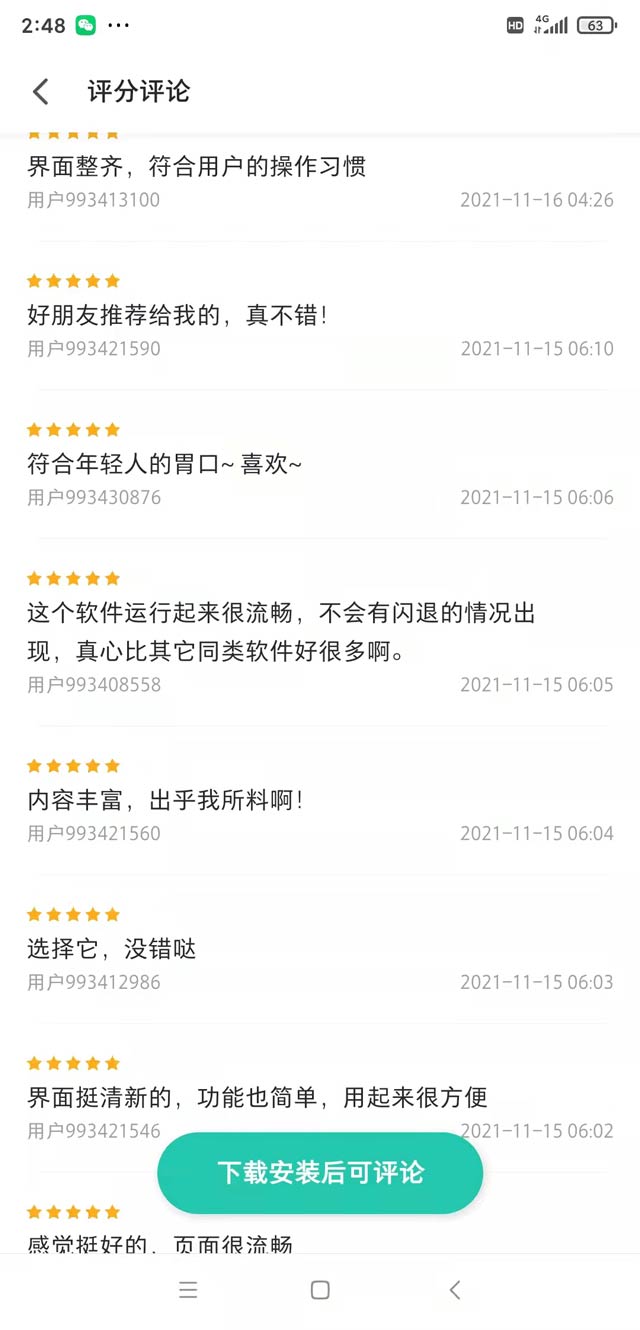Viewport: 640px width, 1330px height.
Task: Go to the system home screen
Action: coord(320,1290)
